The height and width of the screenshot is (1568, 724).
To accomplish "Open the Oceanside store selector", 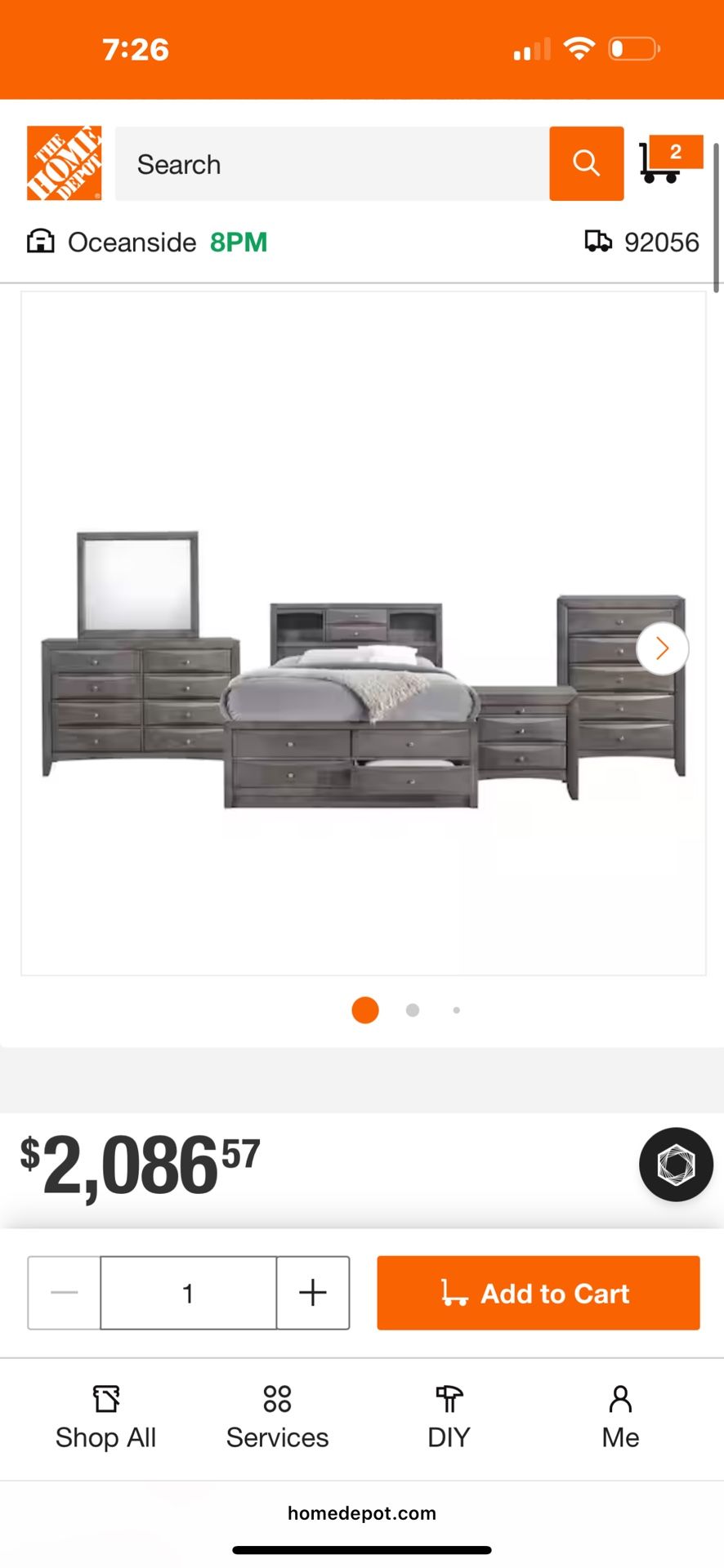I will tap(131, 242).
